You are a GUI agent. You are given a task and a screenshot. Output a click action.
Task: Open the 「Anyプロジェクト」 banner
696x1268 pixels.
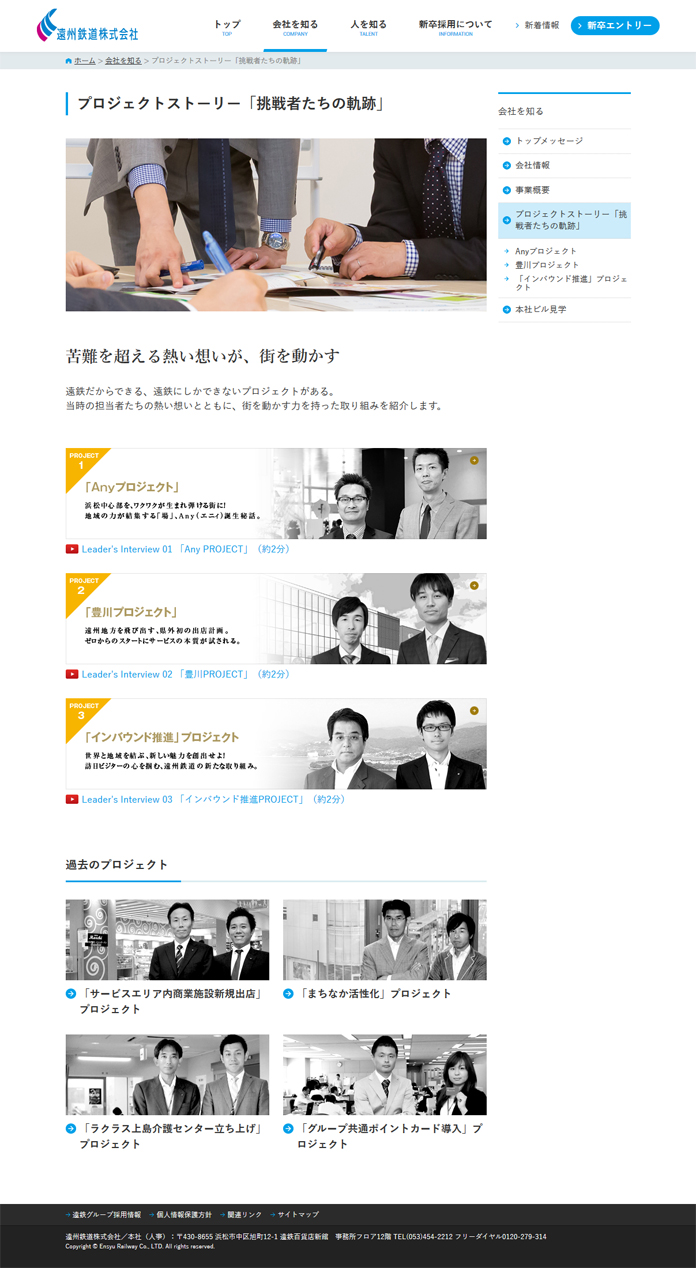point(276,493)
